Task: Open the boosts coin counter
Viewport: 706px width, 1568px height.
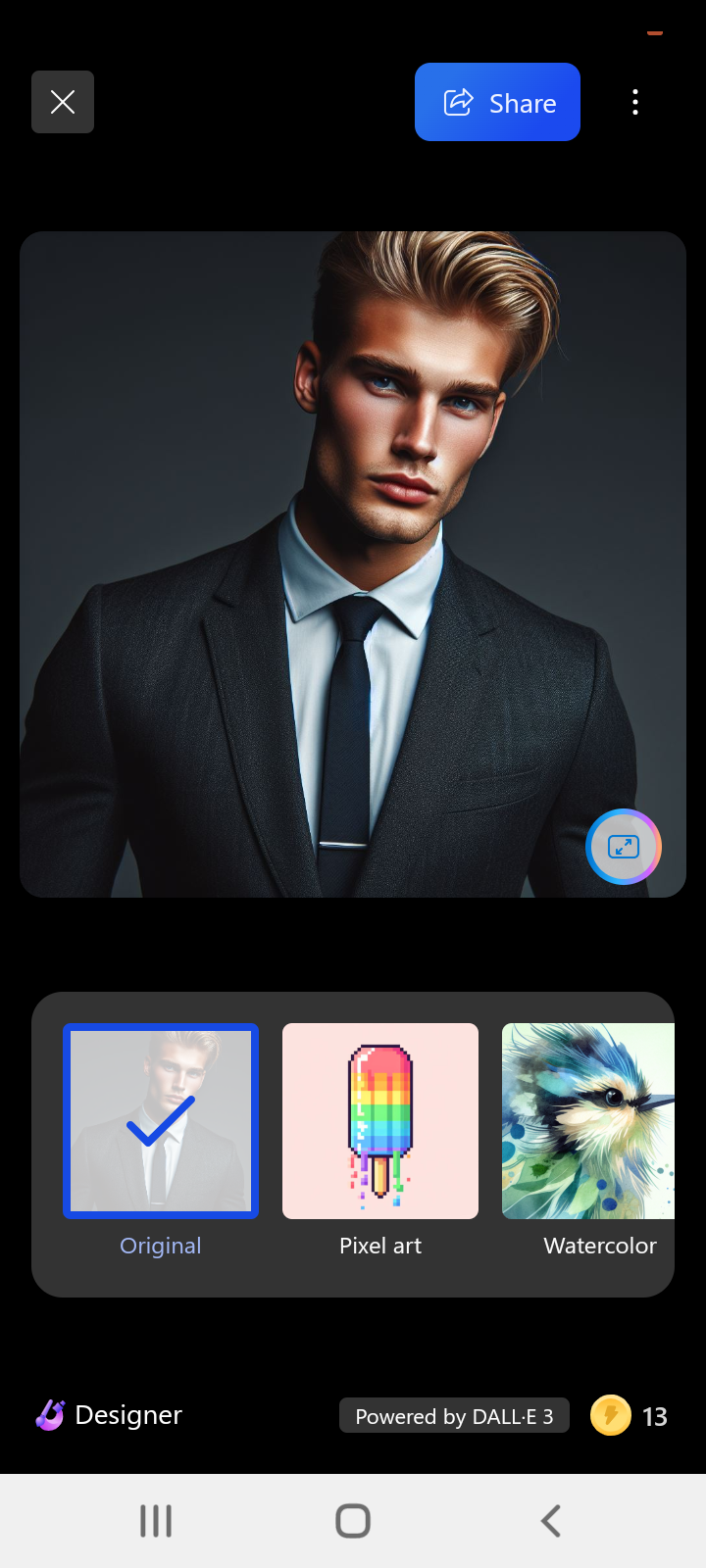Action: tap(630, 1416)
